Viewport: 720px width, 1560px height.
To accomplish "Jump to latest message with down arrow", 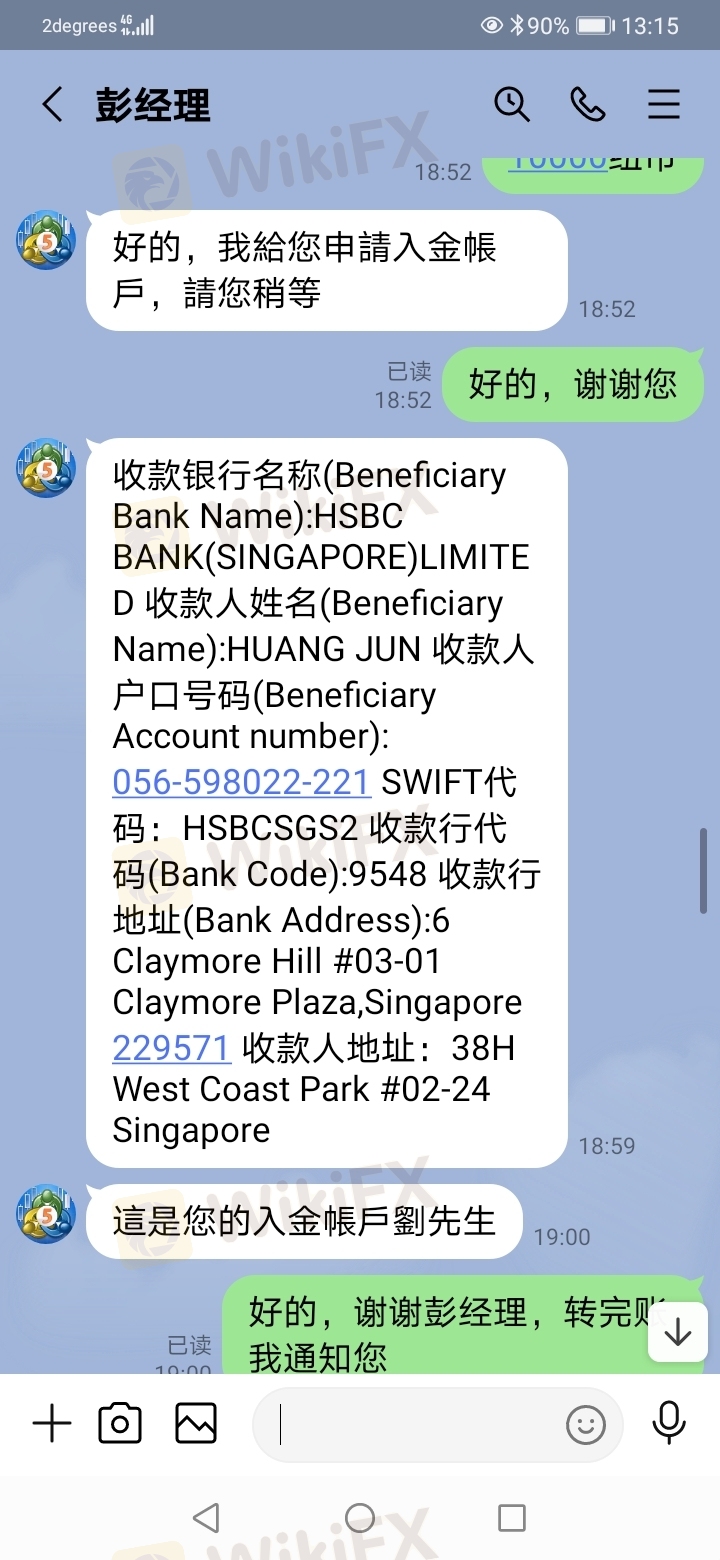I will [x=678, y=1331].
